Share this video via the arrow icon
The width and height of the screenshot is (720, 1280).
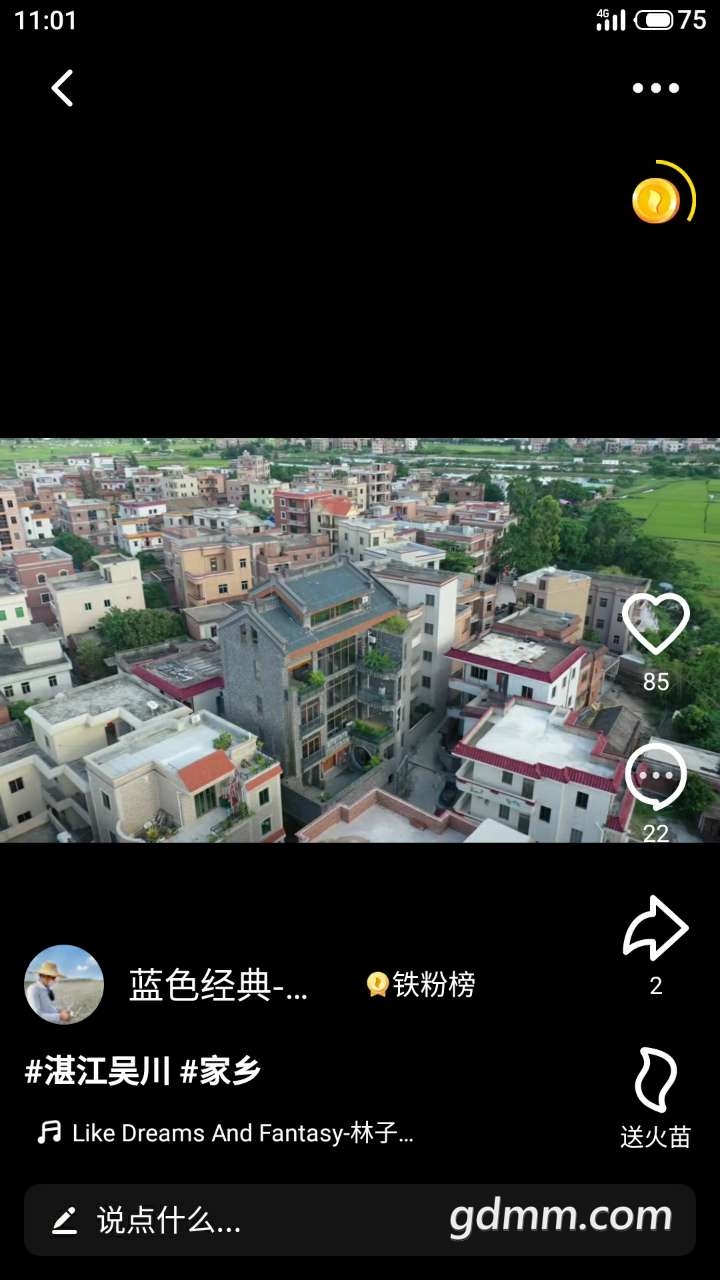(656, 929)
